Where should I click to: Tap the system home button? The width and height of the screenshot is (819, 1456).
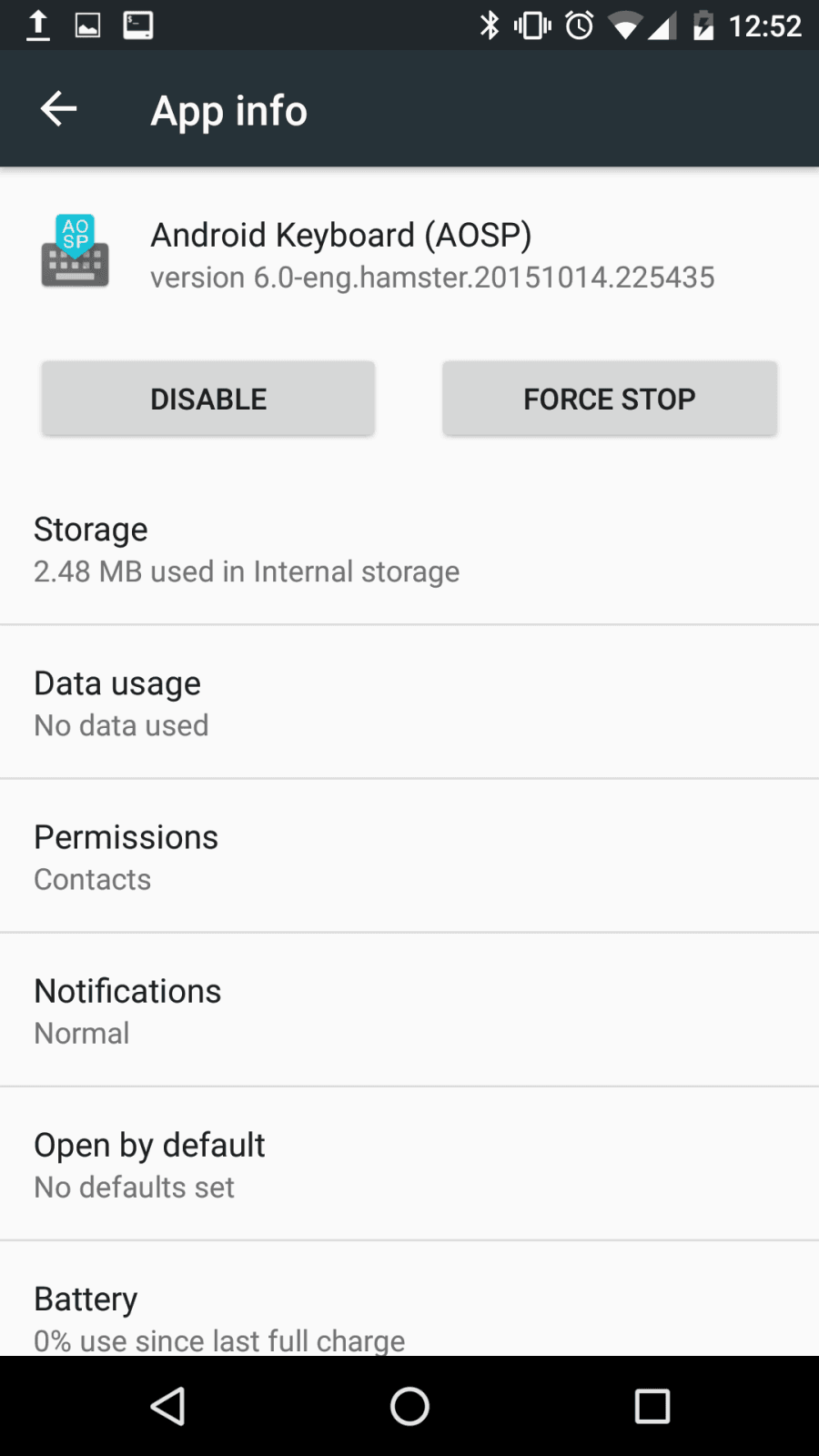tap(409, 1406)
